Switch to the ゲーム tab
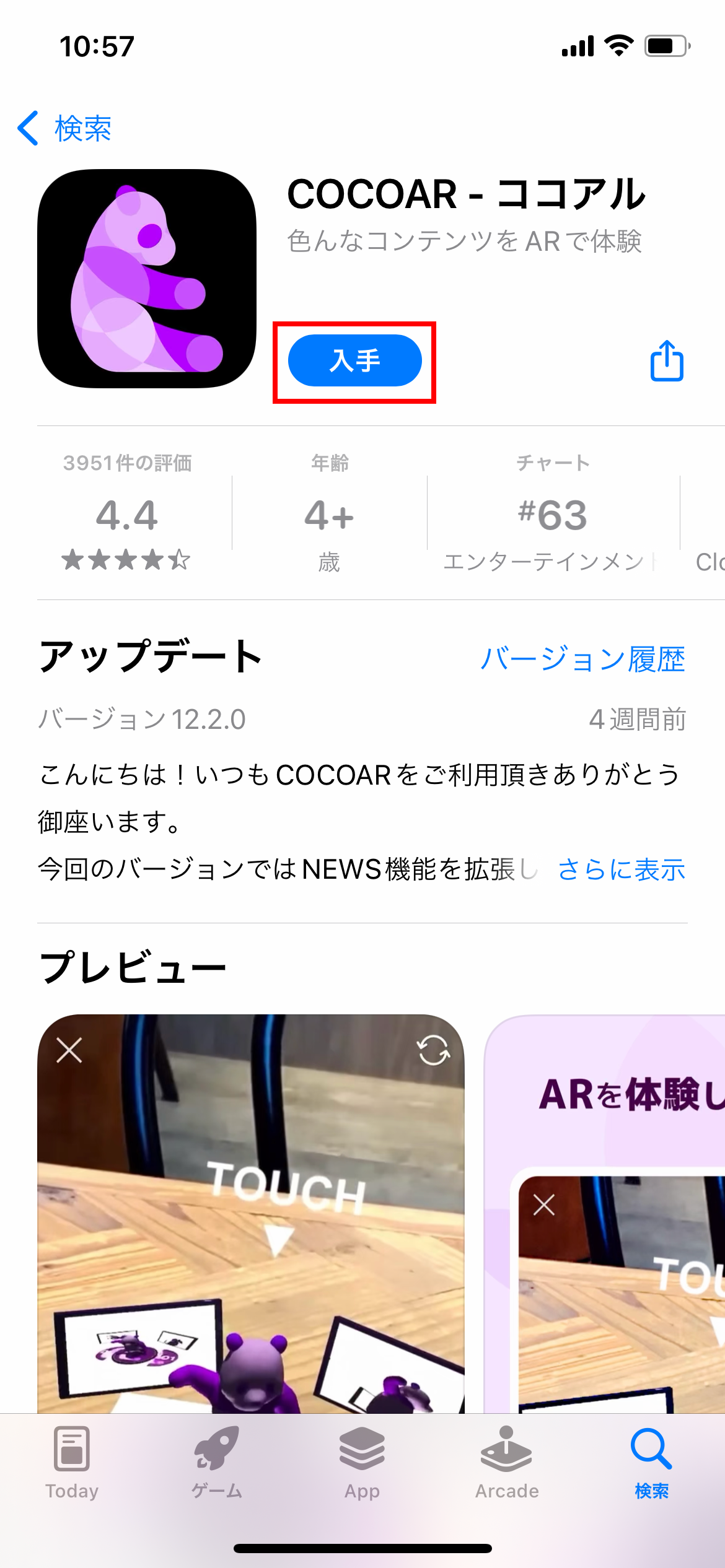 (x=217, y=1463)
